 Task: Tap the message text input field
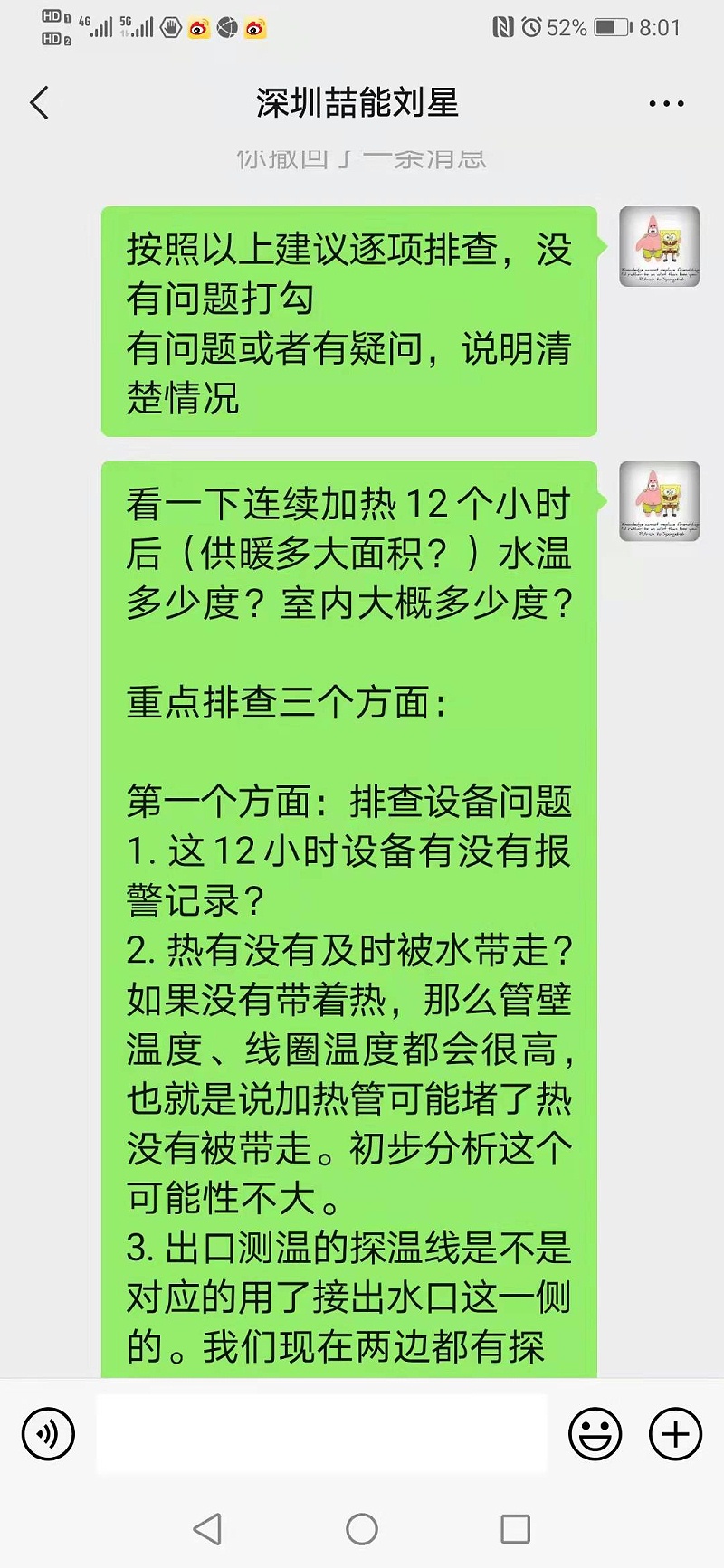point(321,1434)
